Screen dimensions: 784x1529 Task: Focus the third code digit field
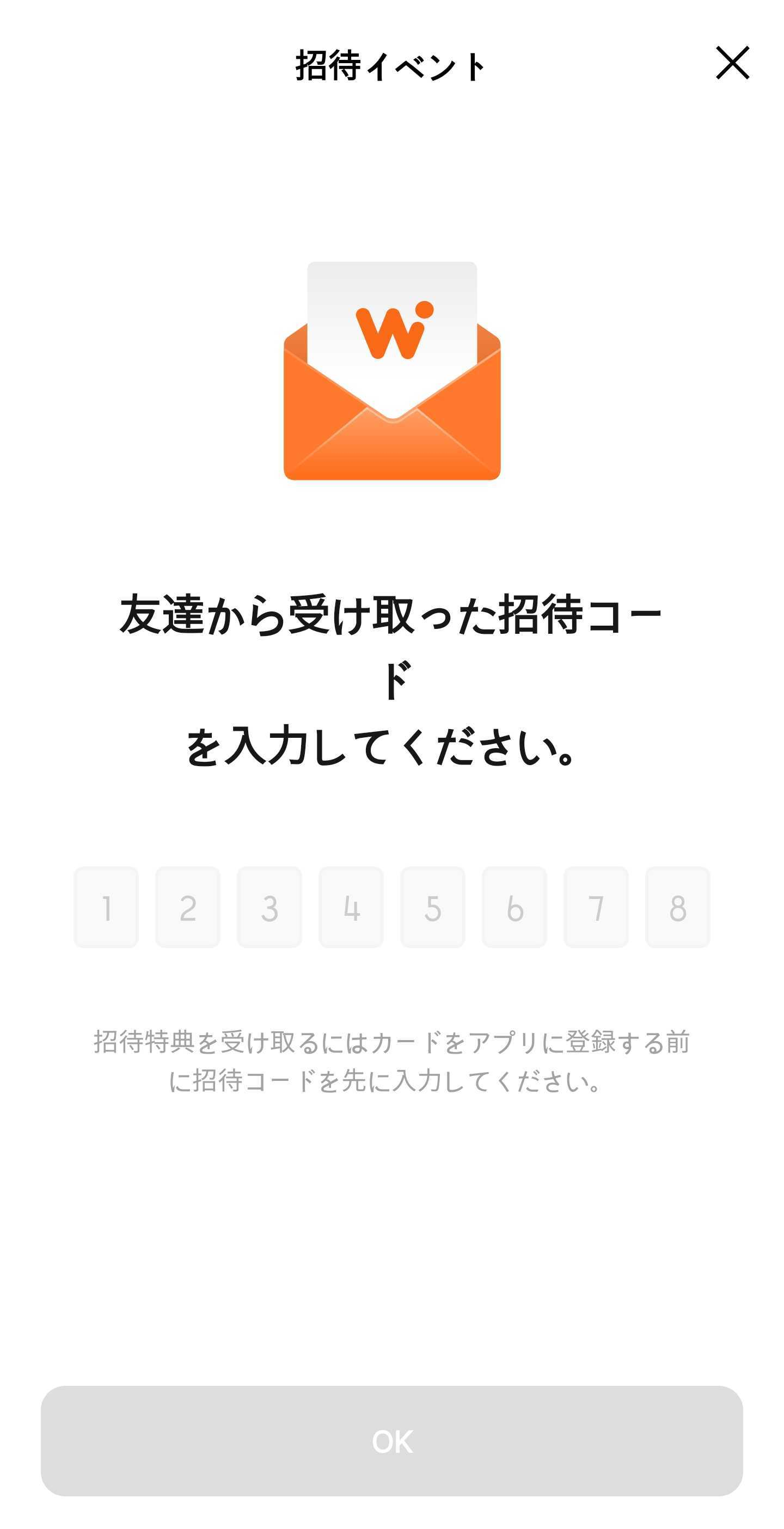269,907
